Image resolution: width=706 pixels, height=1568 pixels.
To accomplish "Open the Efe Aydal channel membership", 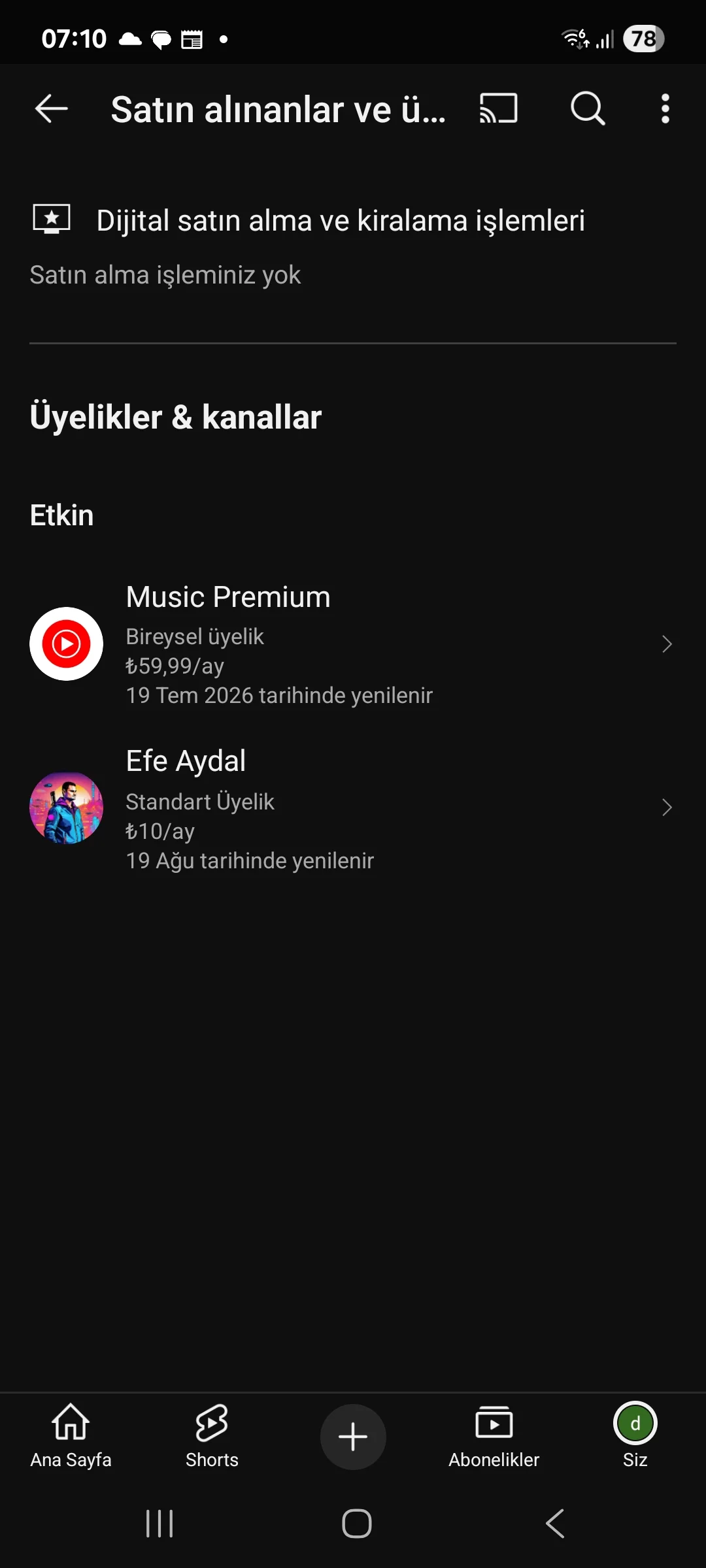I will click(x=353, y=809).
